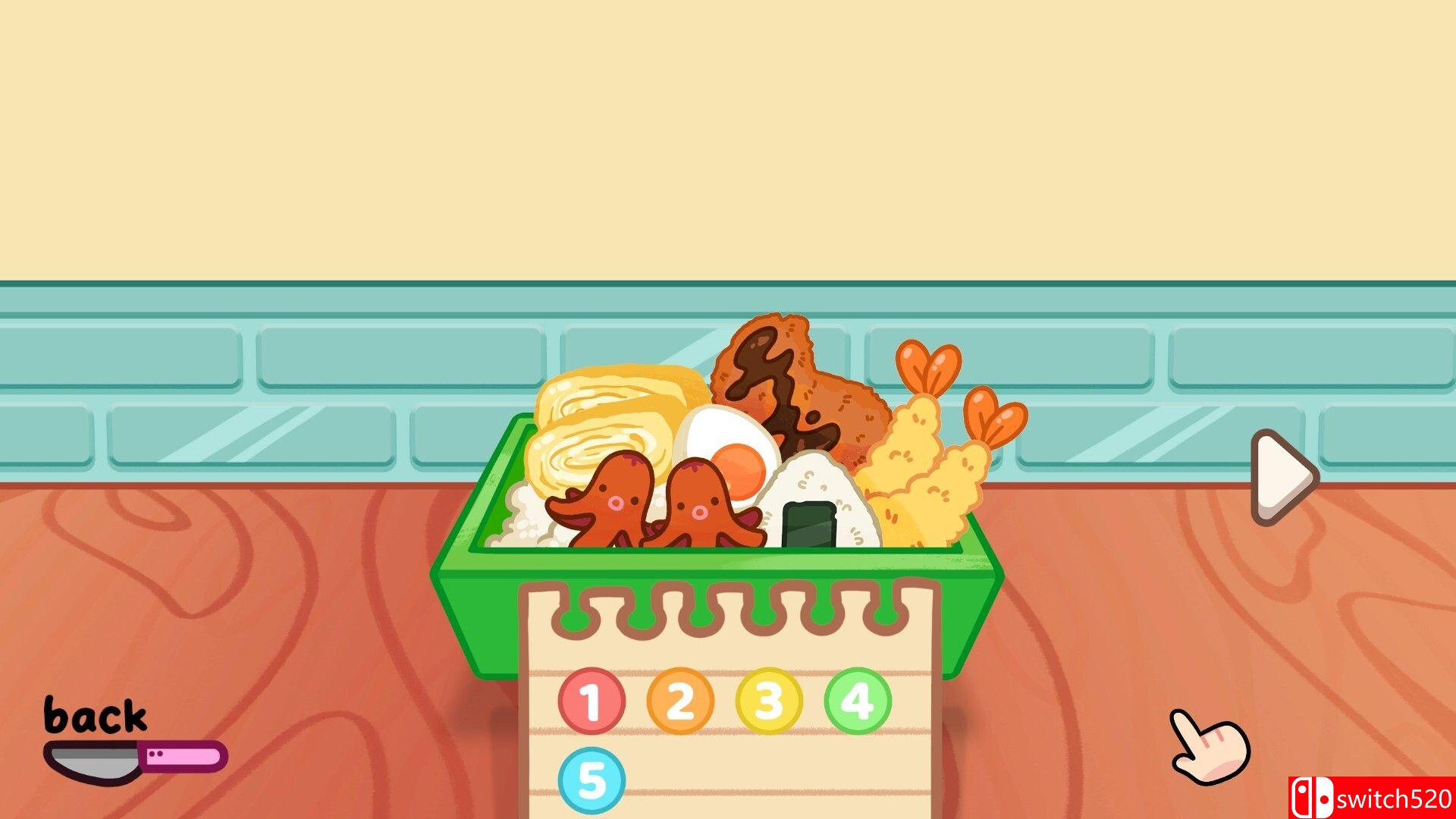Pick the yellow number 3 circle
The width and height of the screenshot is (1456, 819).
coord(768,701)
